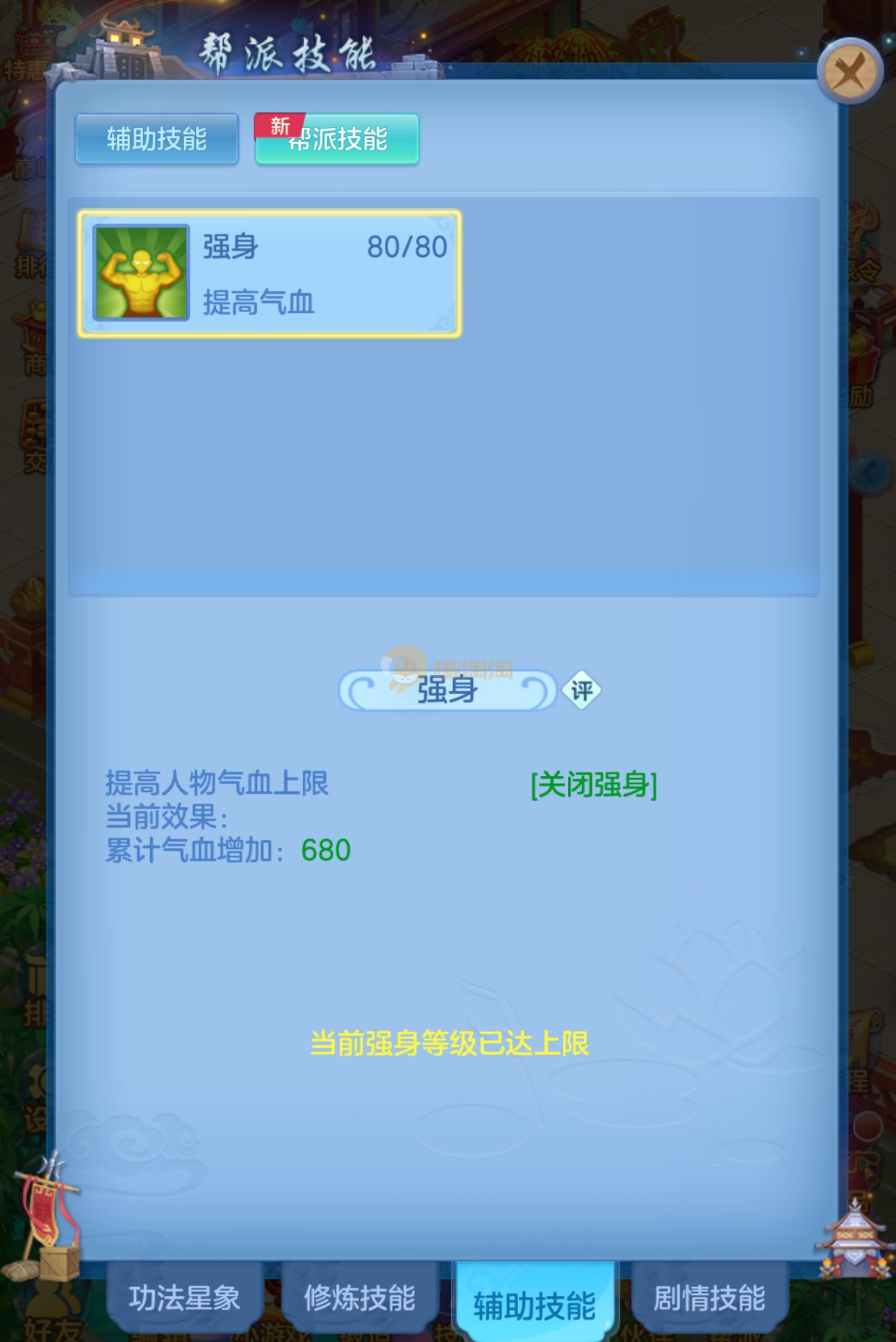Switch to the 功法星象 bottom tab

[185, 1298]
